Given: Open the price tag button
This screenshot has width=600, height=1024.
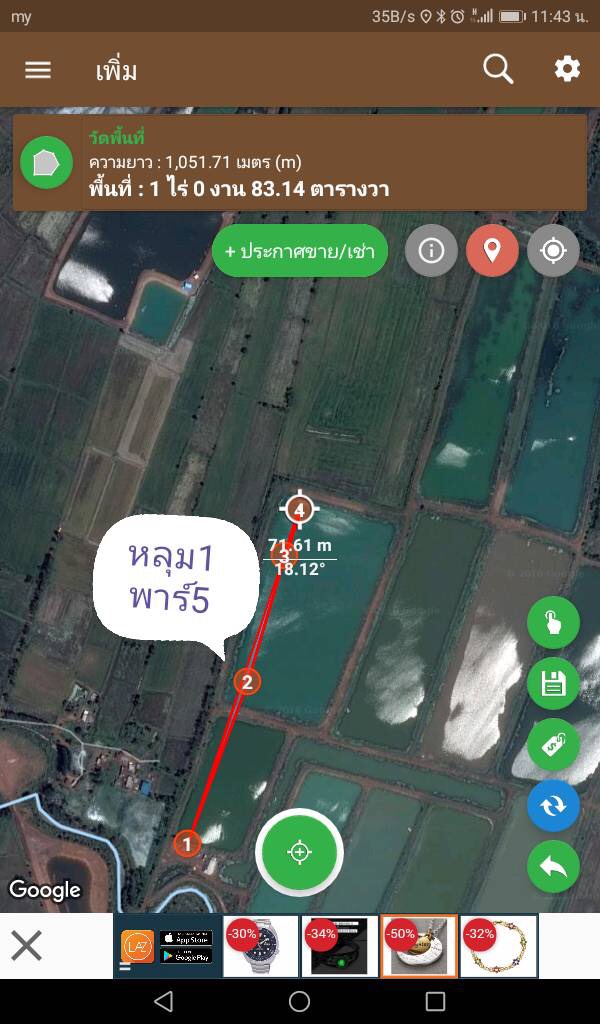Looking at the screenshot, I should [553, 744].
